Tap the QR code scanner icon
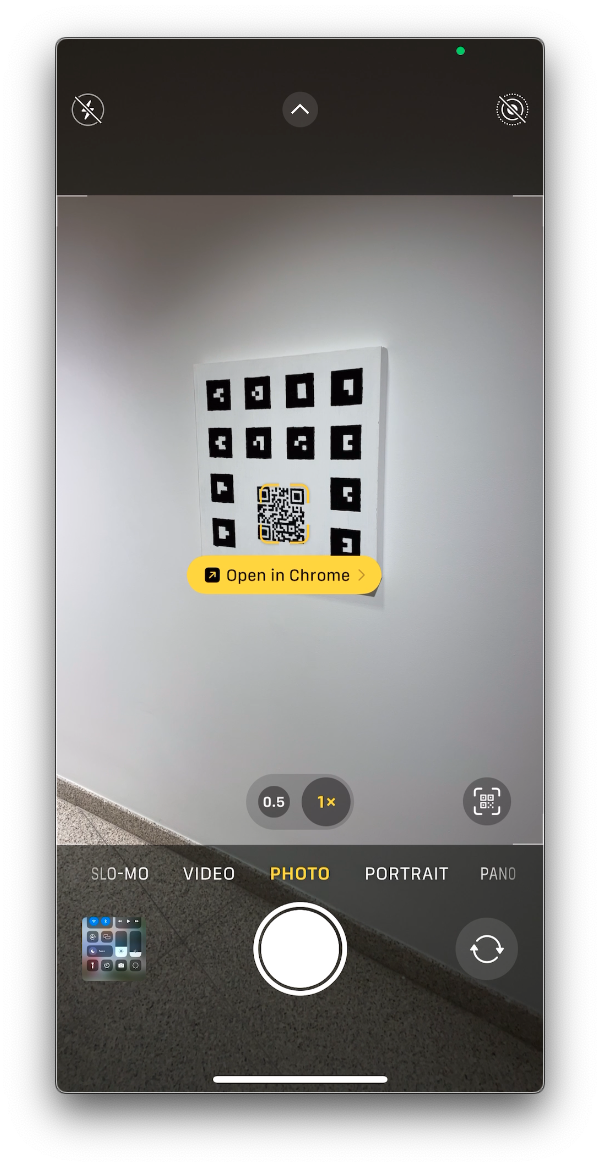 (487, 801)
